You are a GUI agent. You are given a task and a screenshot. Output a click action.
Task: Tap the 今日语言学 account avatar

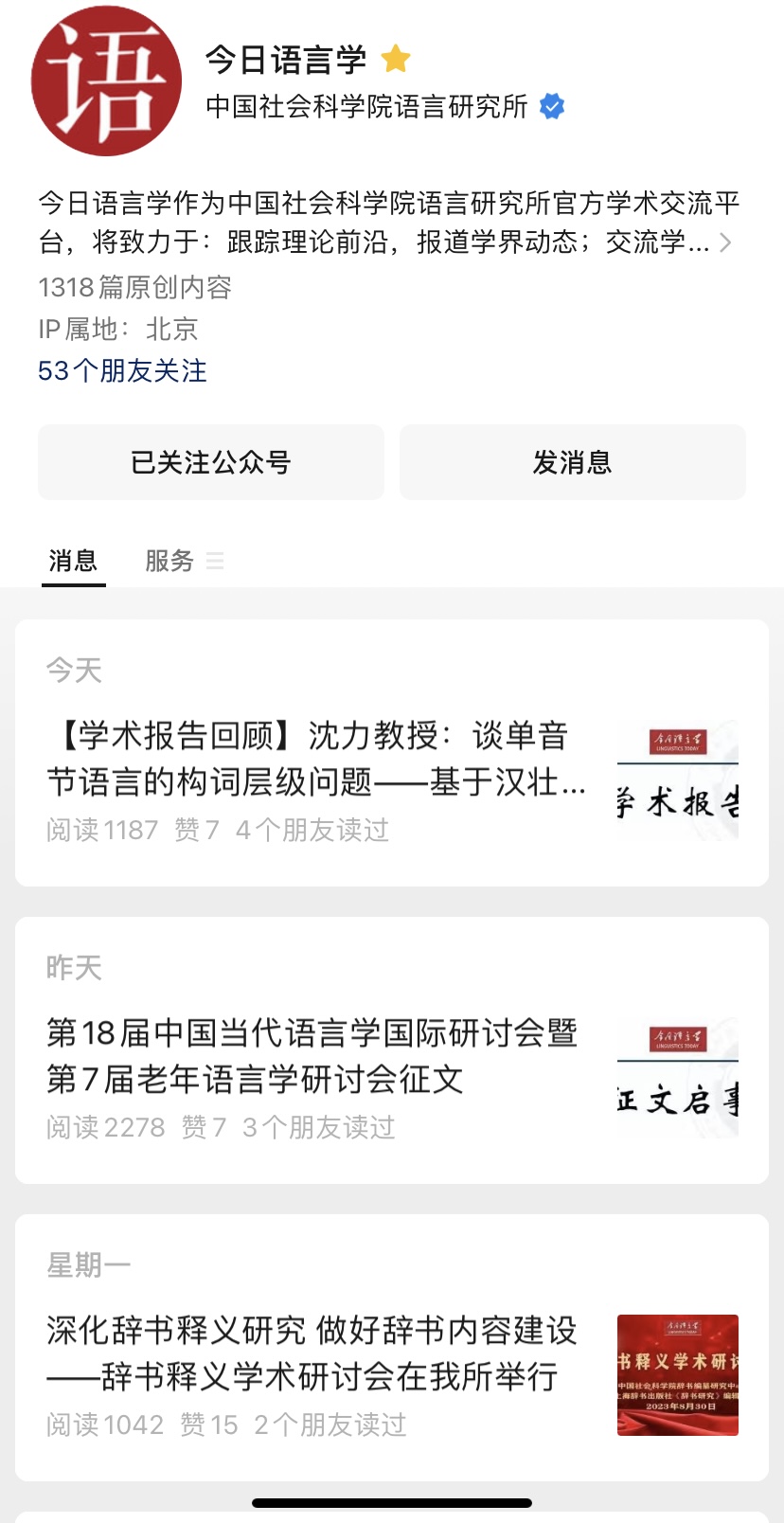click(x=106, y=81)
